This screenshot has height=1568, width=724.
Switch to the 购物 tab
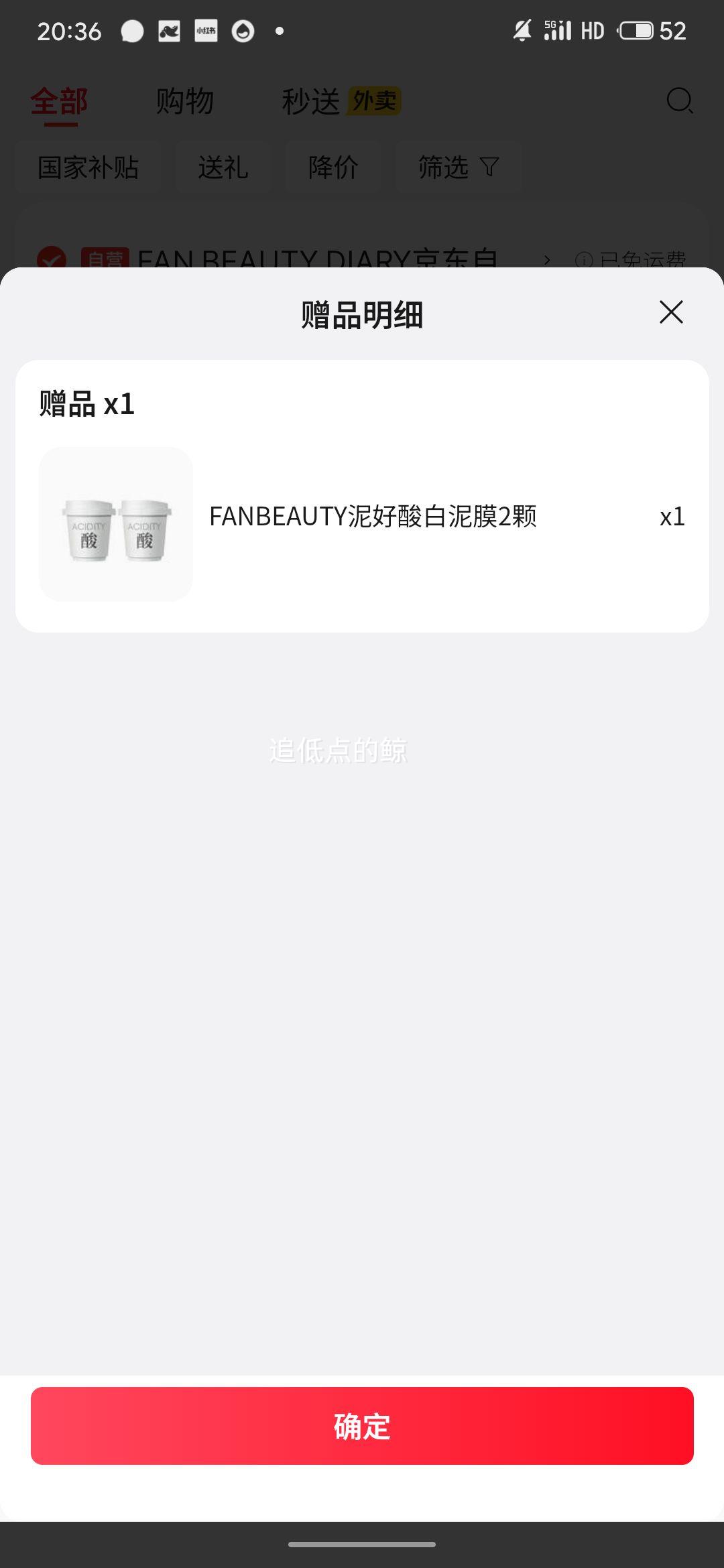tap(184, 102)
